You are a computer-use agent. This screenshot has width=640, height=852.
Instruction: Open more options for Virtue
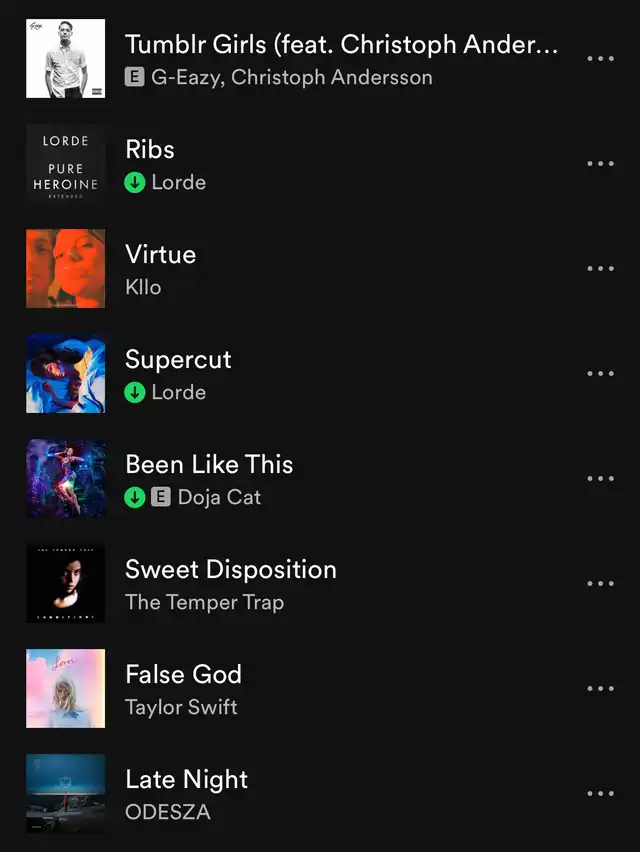tap(600, 269)
